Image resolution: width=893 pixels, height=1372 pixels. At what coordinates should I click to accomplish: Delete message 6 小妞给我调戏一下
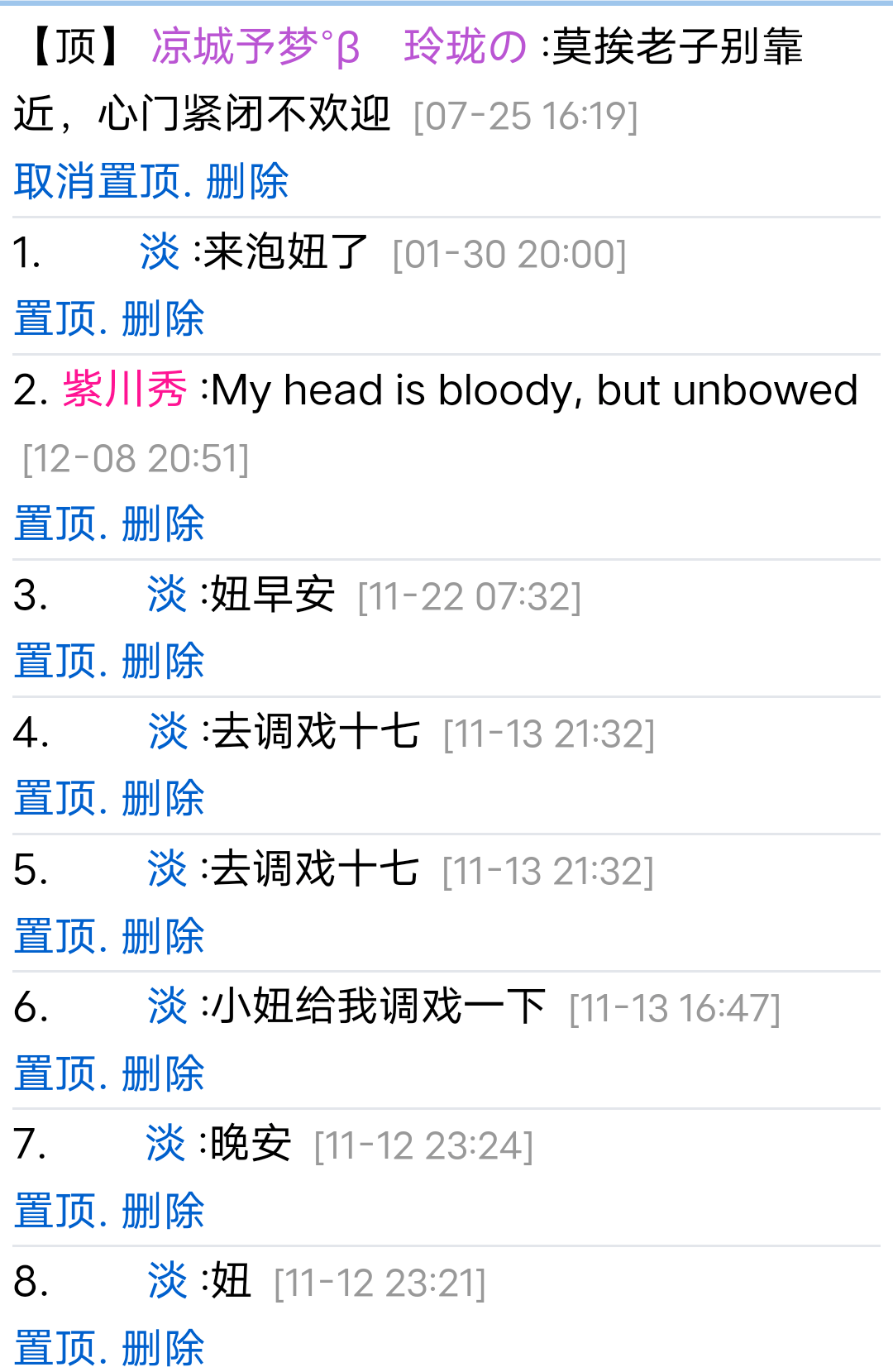click(x=163, y=1073)
